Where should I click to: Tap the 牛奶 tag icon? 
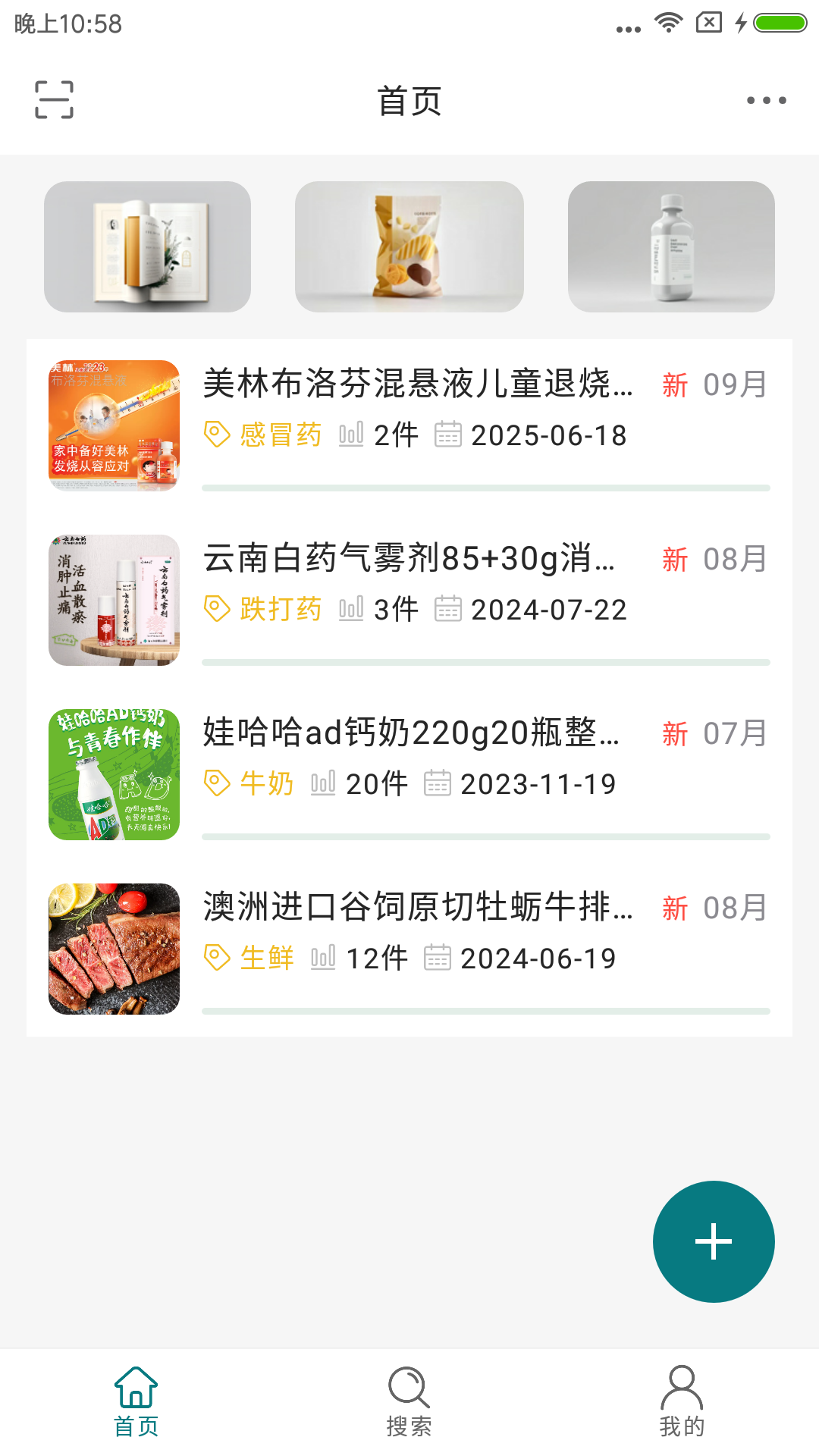(x=216, y=783)
